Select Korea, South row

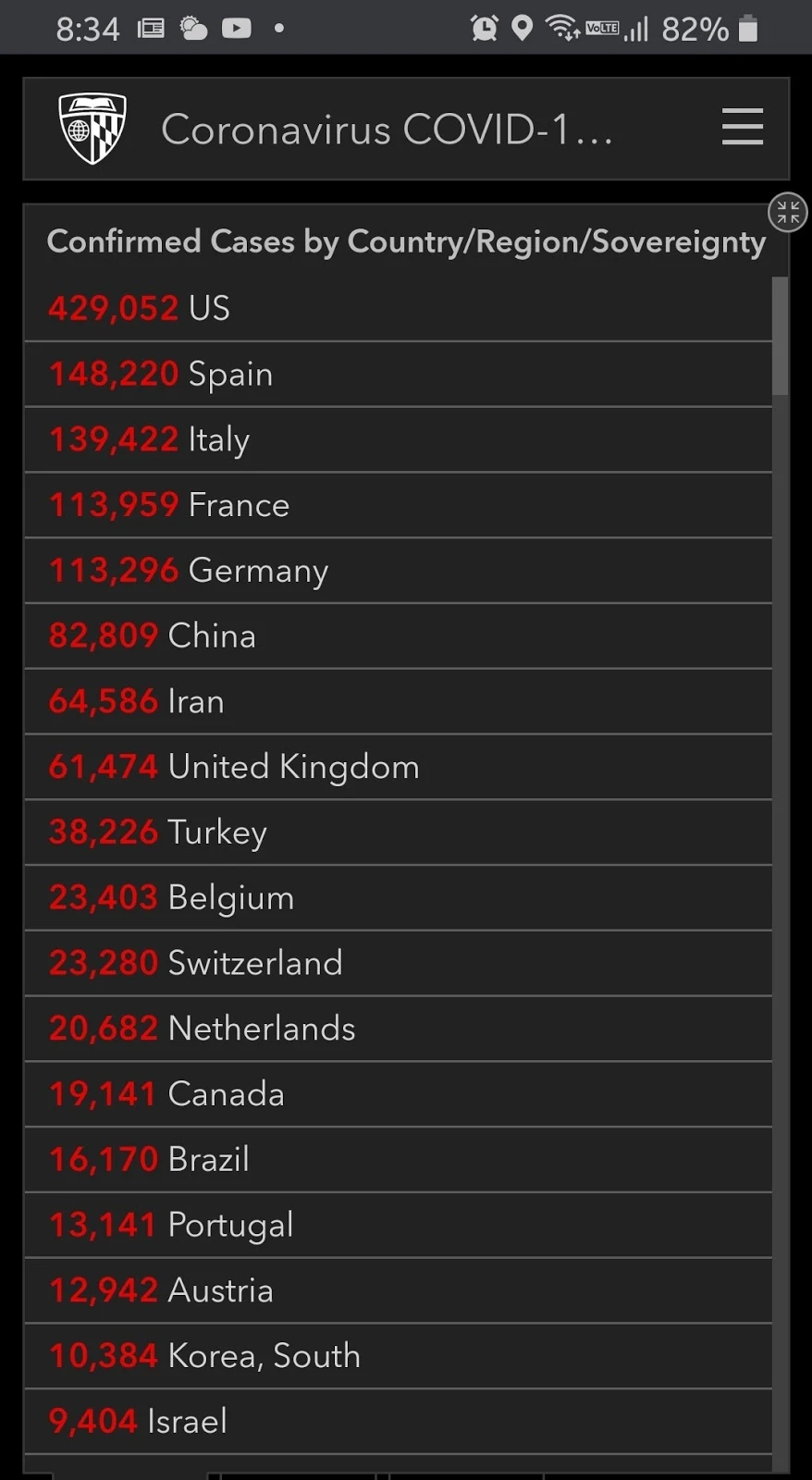(399, 1357)
